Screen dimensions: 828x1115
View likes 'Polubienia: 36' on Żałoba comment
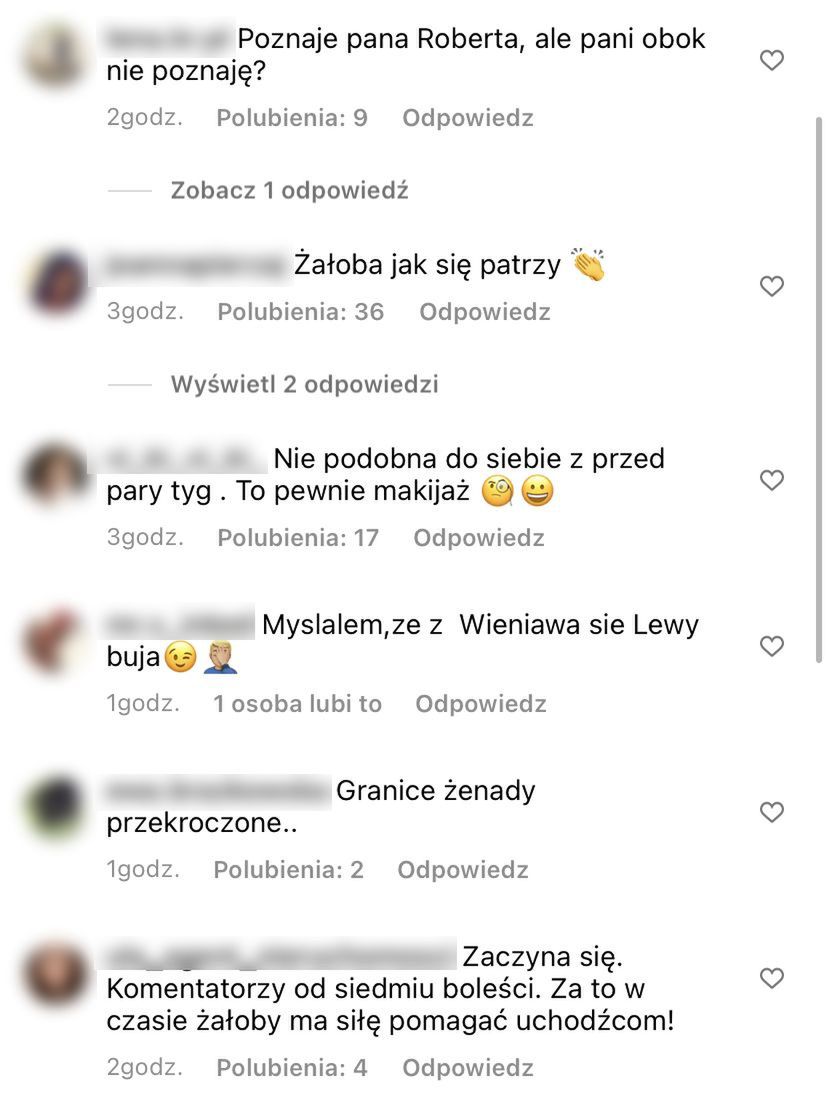click(300, 312)
